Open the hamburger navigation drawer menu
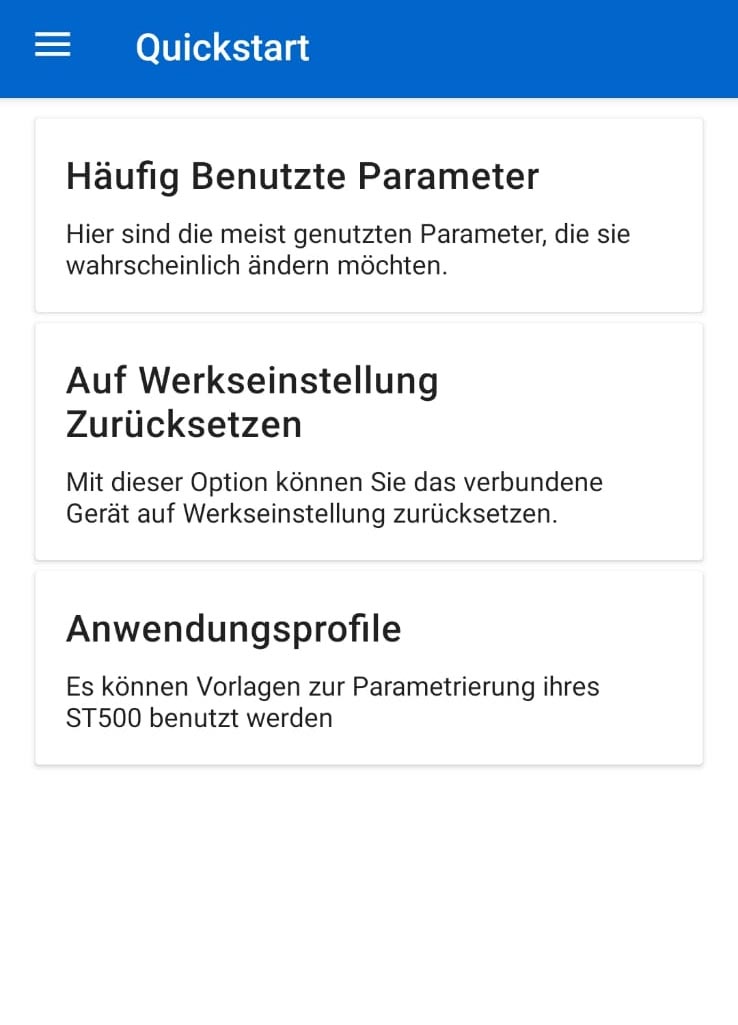Image resolution: width=738 pixels, height=1025 pixels. click(53, 46)
